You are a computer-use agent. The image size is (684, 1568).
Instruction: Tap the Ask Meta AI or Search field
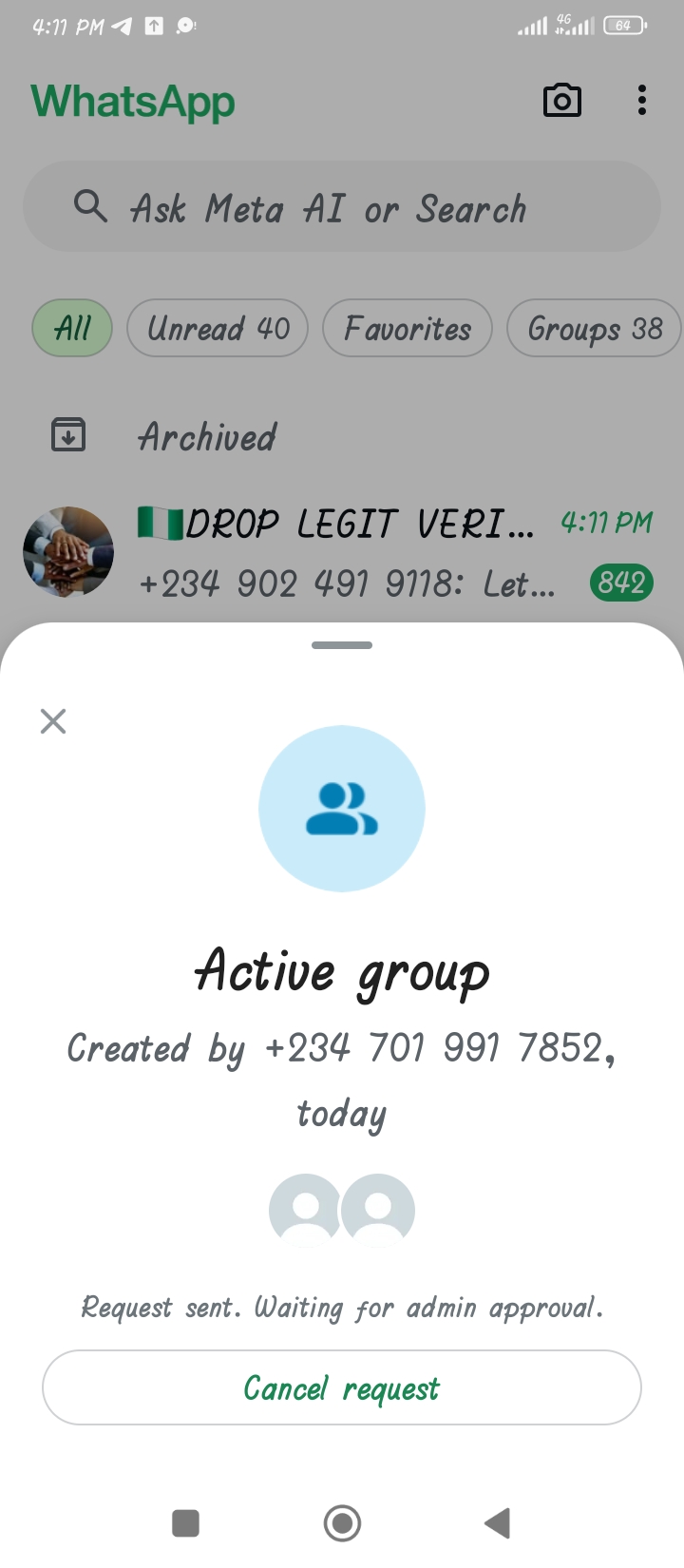click(x=342, y=207)
